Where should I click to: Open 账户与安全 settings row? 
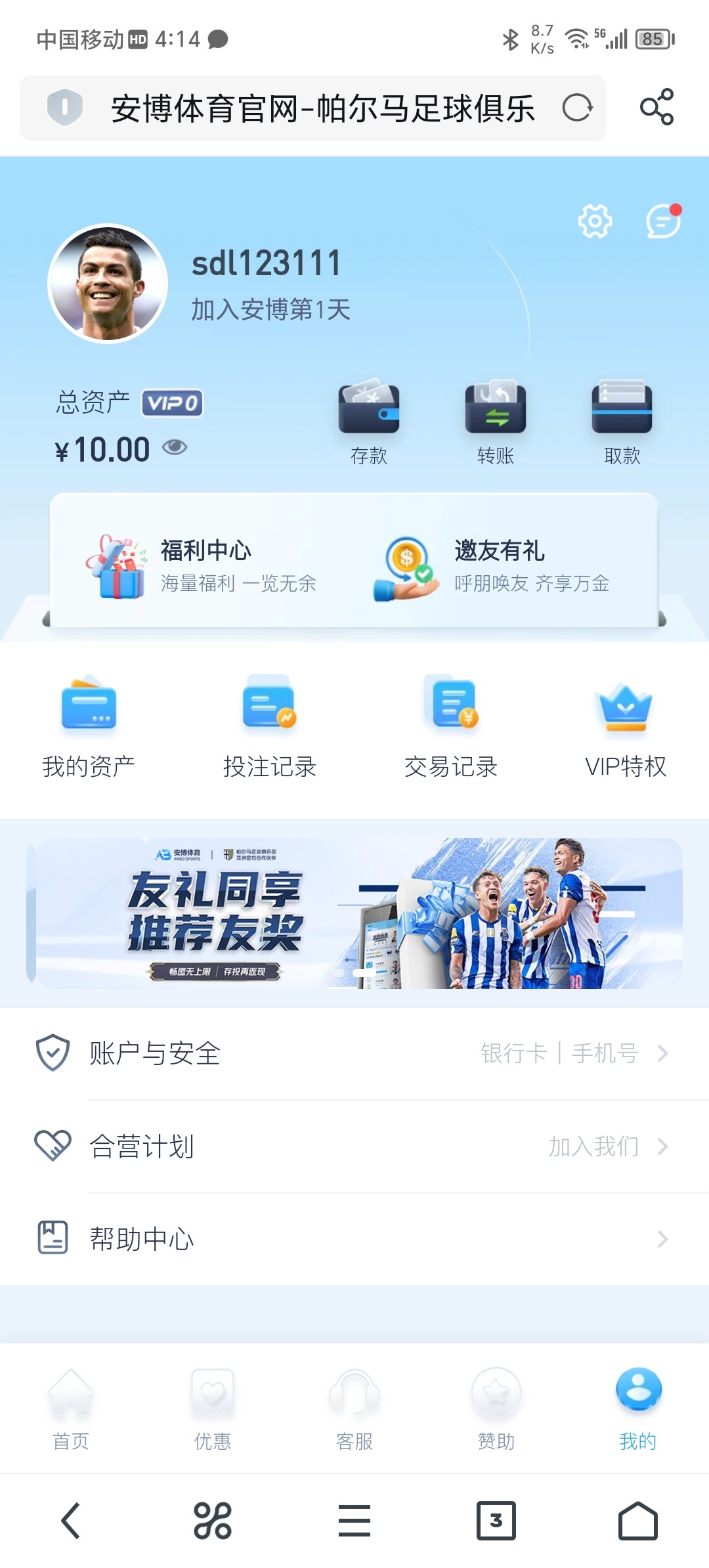[x=354, y=1053]
